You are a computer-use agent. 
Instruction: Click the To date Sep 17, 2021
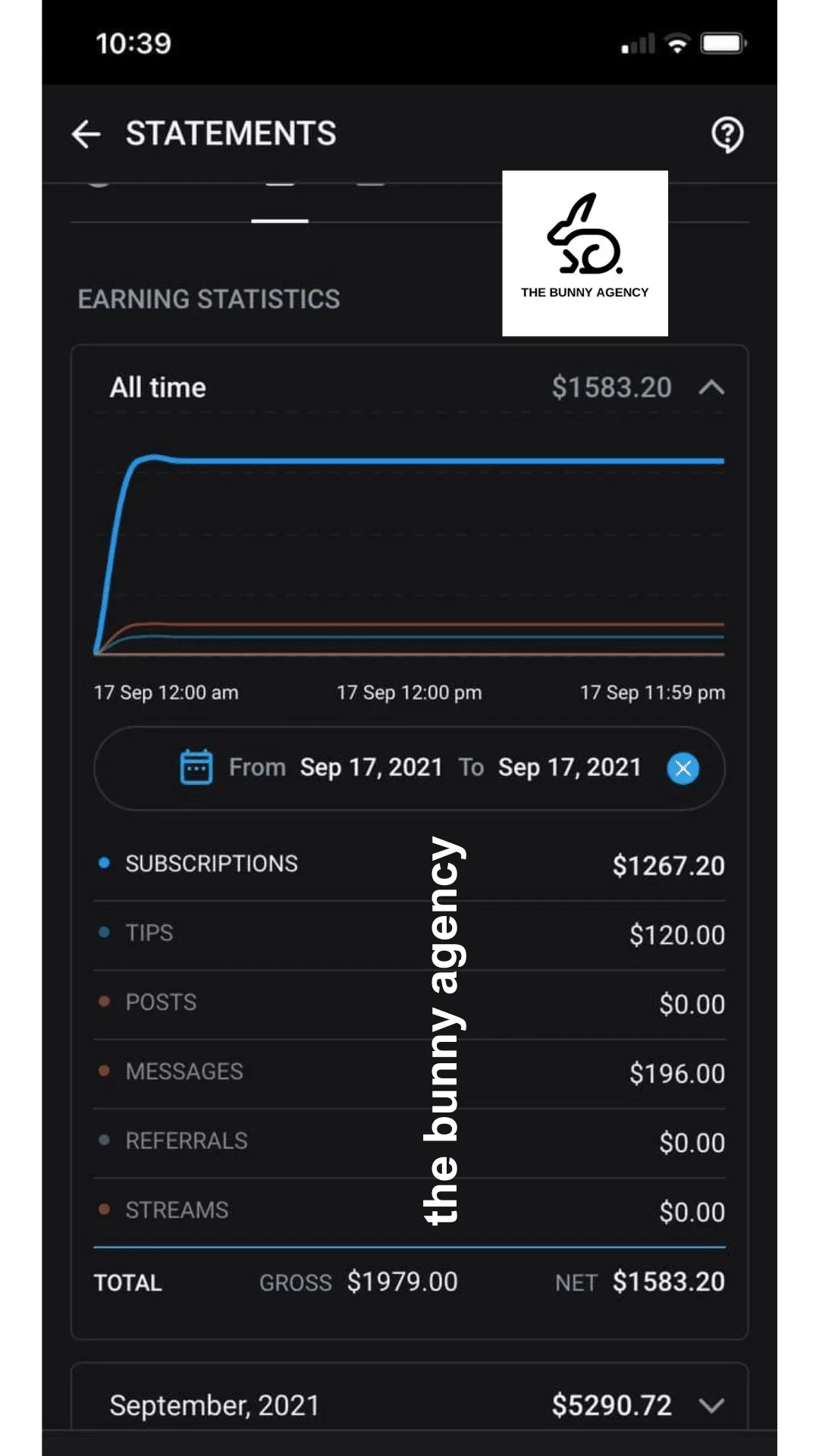tap(570, 767)
